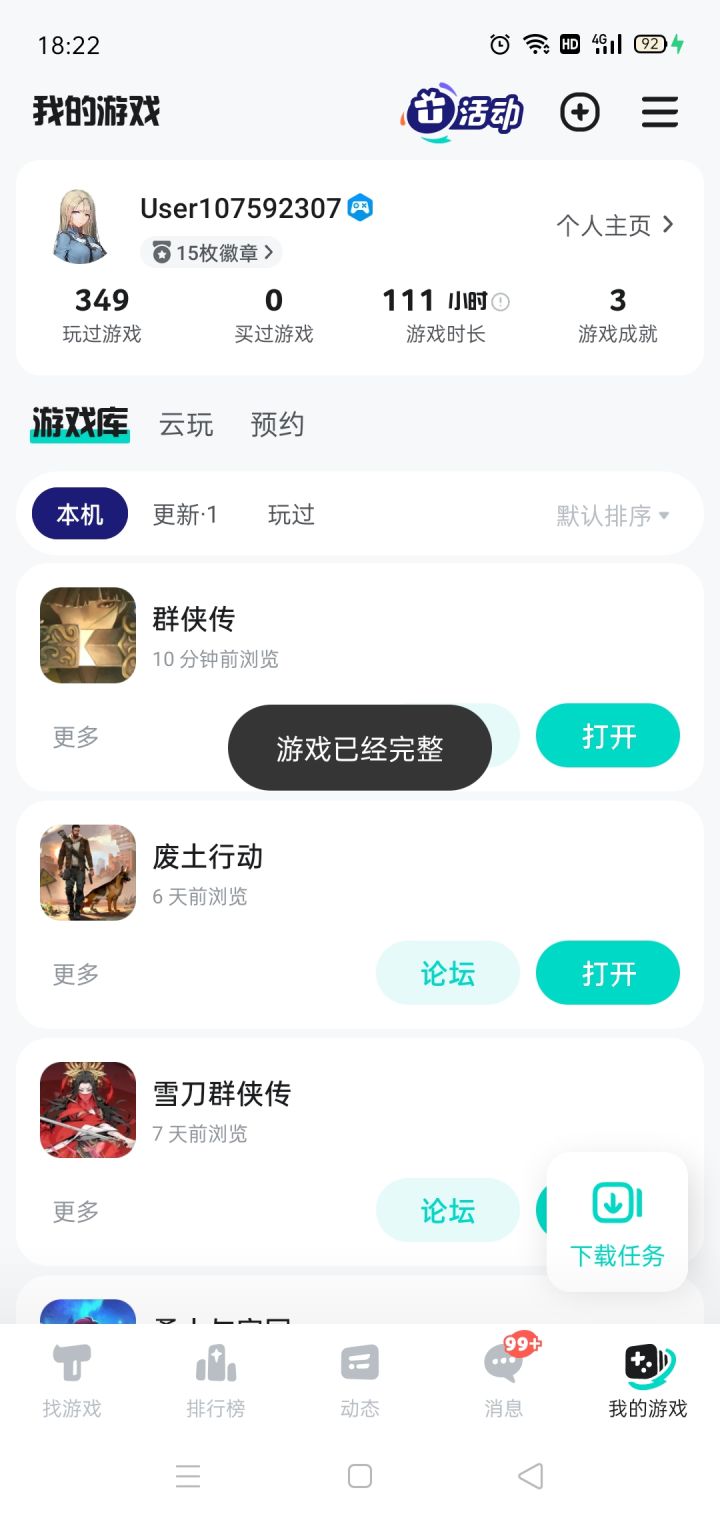This screenshot has height=1520, width=720.
Task: Tap the plus add icon
Action: tap(580, 112)
